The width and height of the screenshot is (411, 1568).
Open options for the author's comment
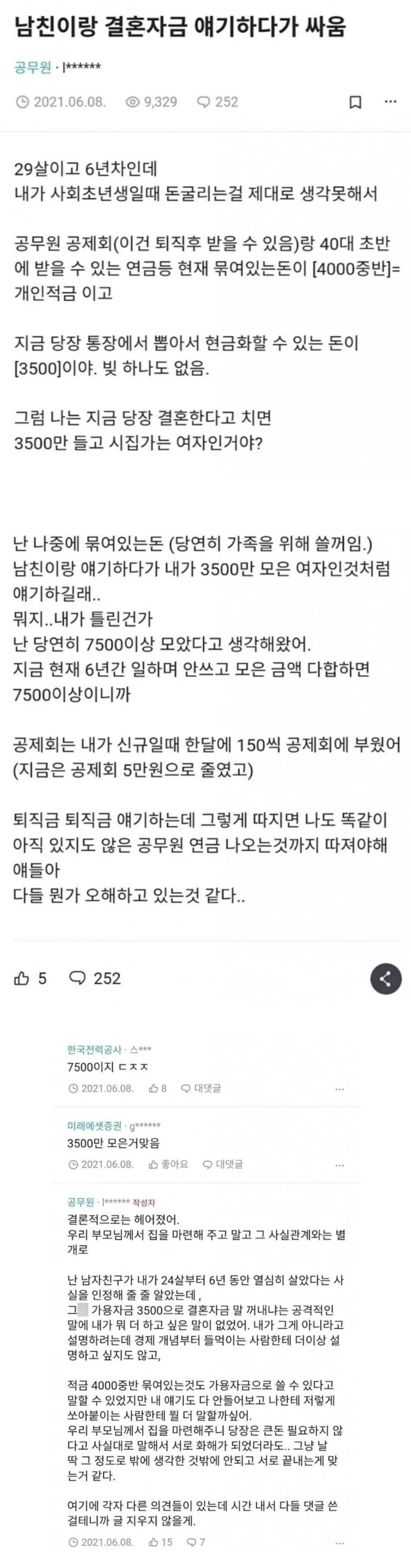tap(340, 1542)
